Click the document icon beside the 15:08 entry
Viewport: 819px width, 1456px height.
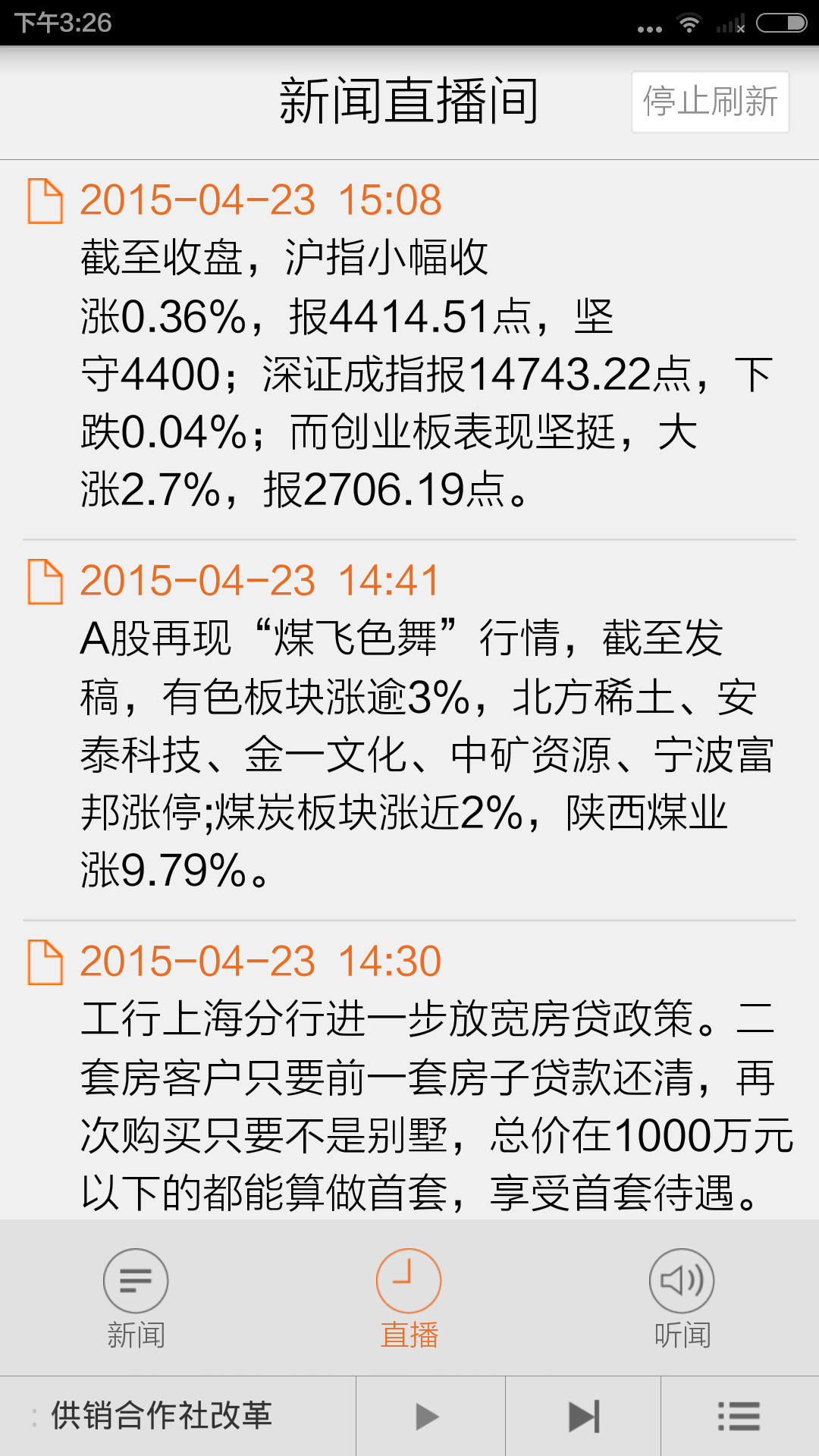click(x=45, y=199)
